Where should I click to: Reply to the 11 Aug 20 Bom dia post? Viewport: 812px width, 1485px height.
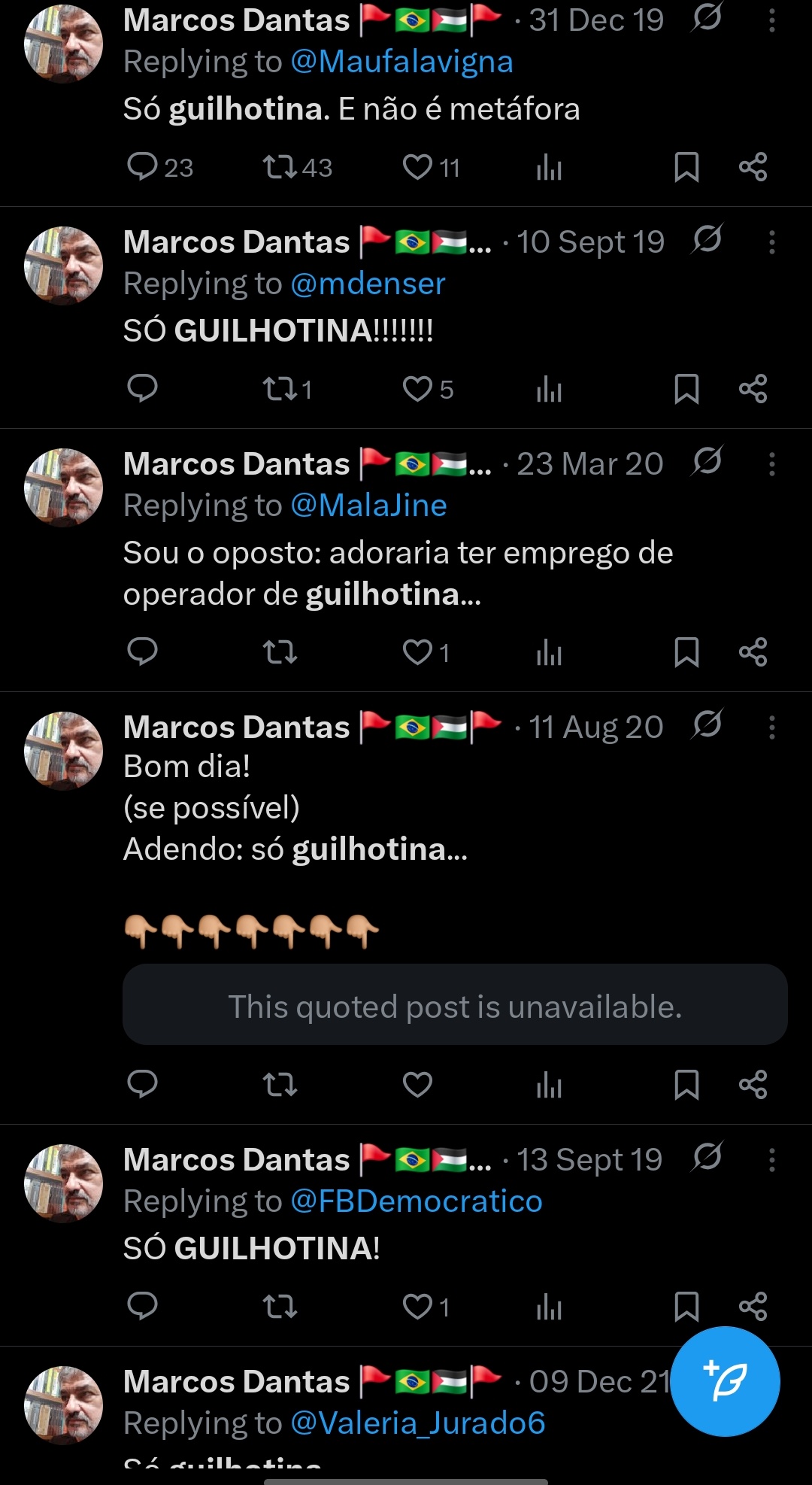[x=142, y=1084]
